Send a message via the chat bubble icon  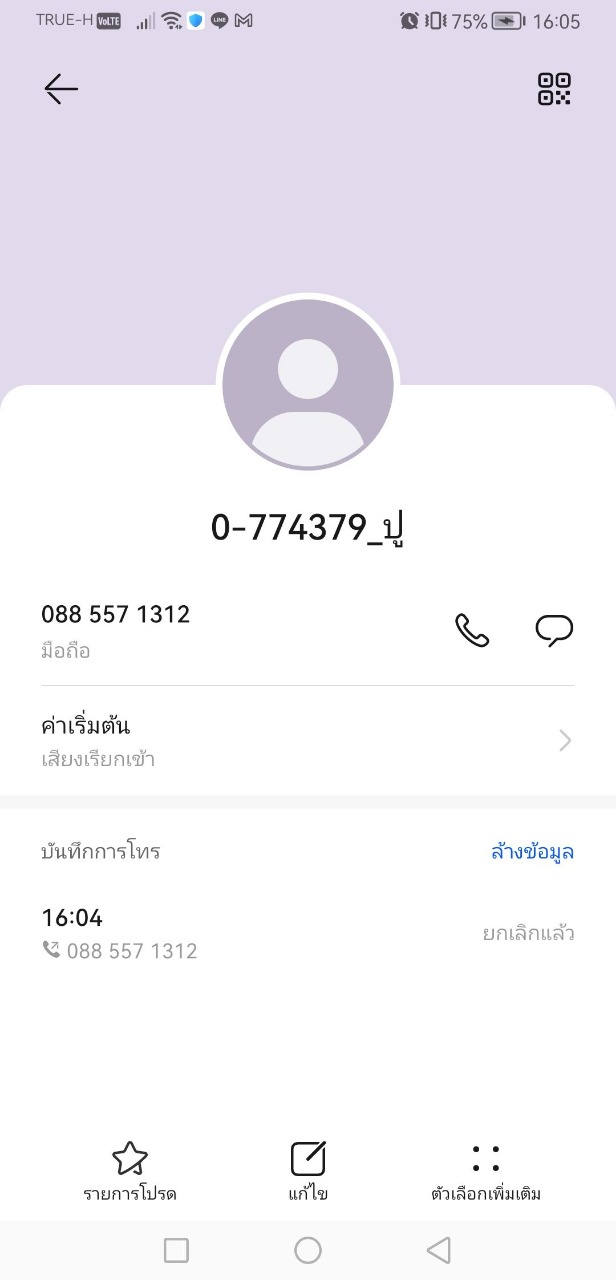coord(554,631)
